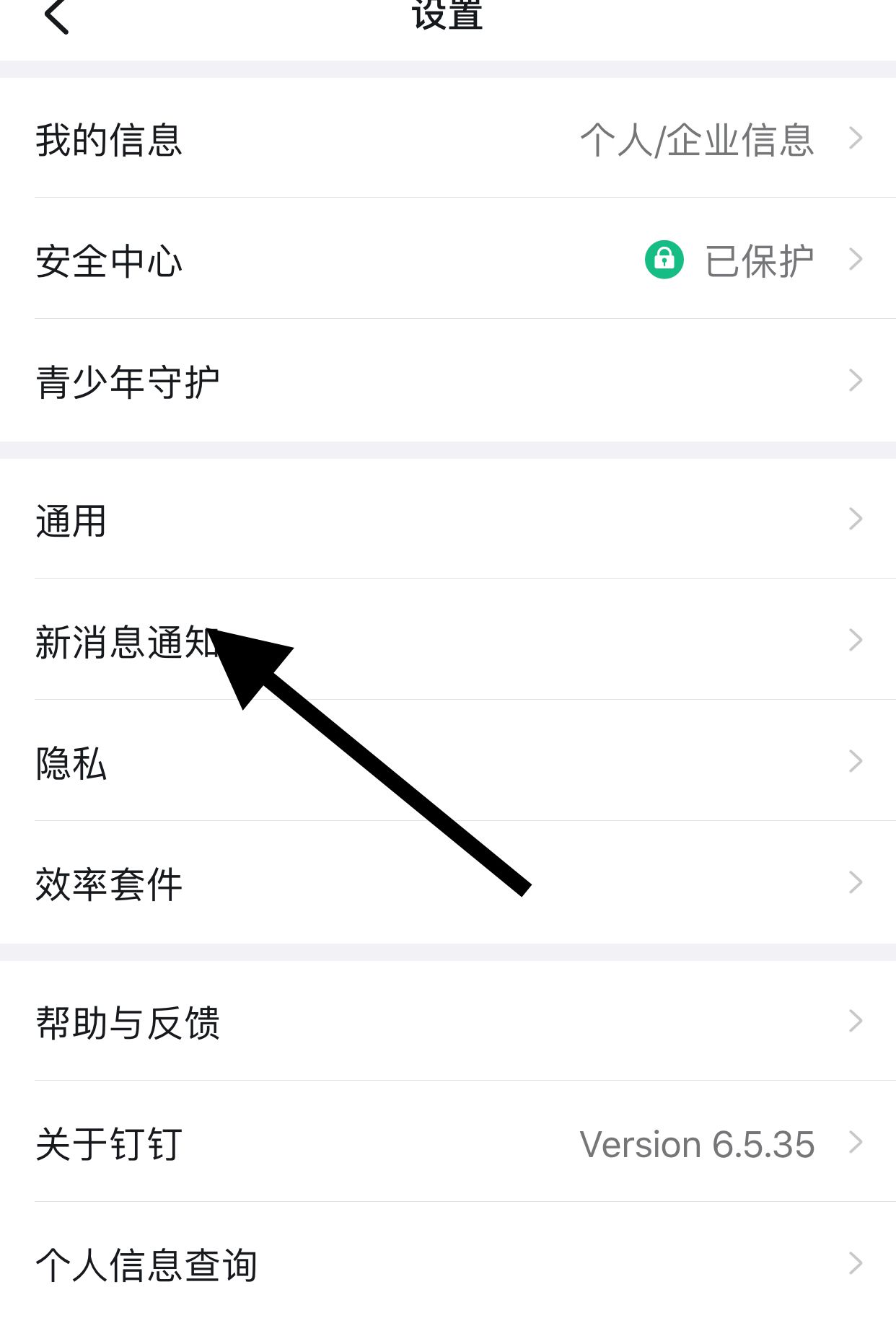896x1318 pixels.
Task: Open 关于钉钉 version info
Action: tap(447, 1143)
